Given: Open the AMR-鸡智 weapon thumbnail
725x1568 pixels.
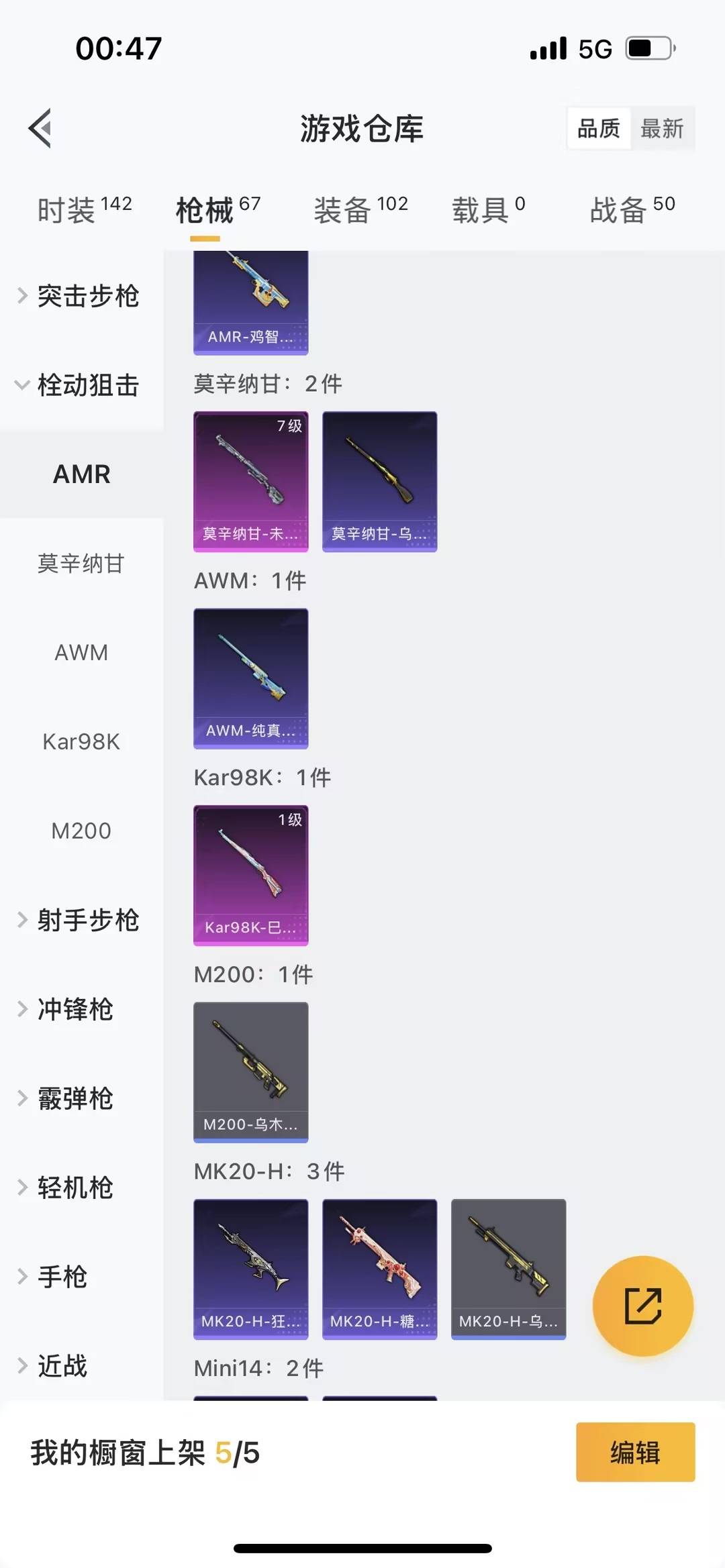Looking at the screenshot, I should tap(250, 299).
